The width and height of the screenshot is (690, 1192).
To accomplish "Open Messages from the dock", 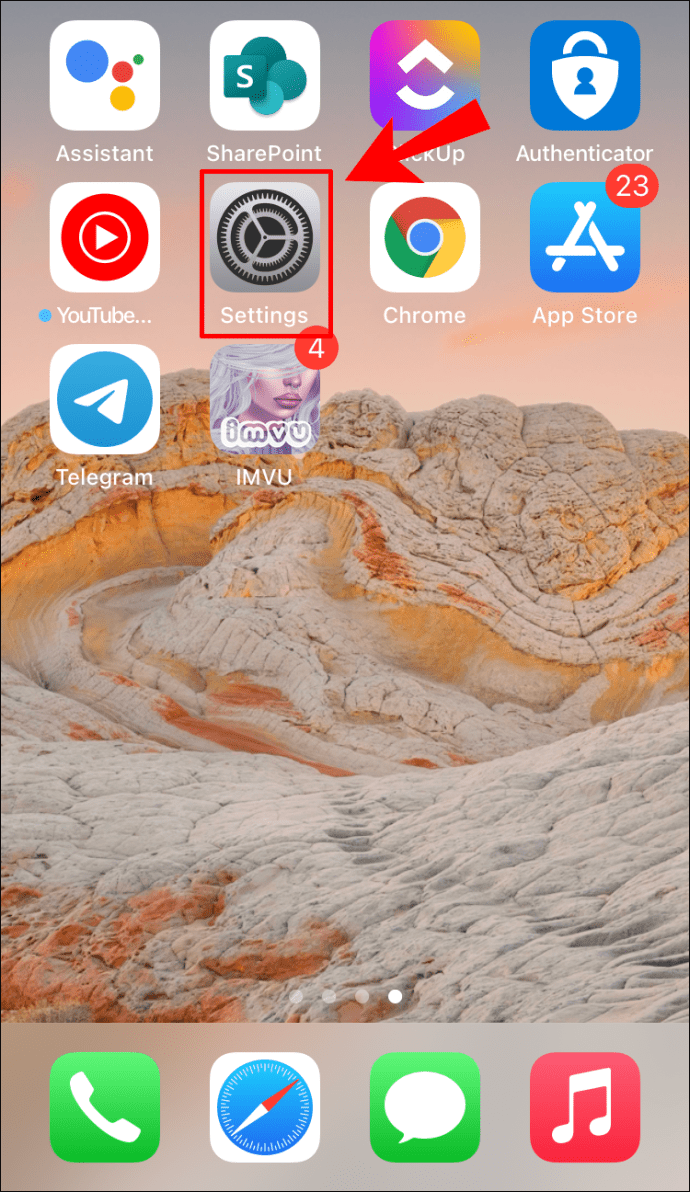I will (425, 1107).
